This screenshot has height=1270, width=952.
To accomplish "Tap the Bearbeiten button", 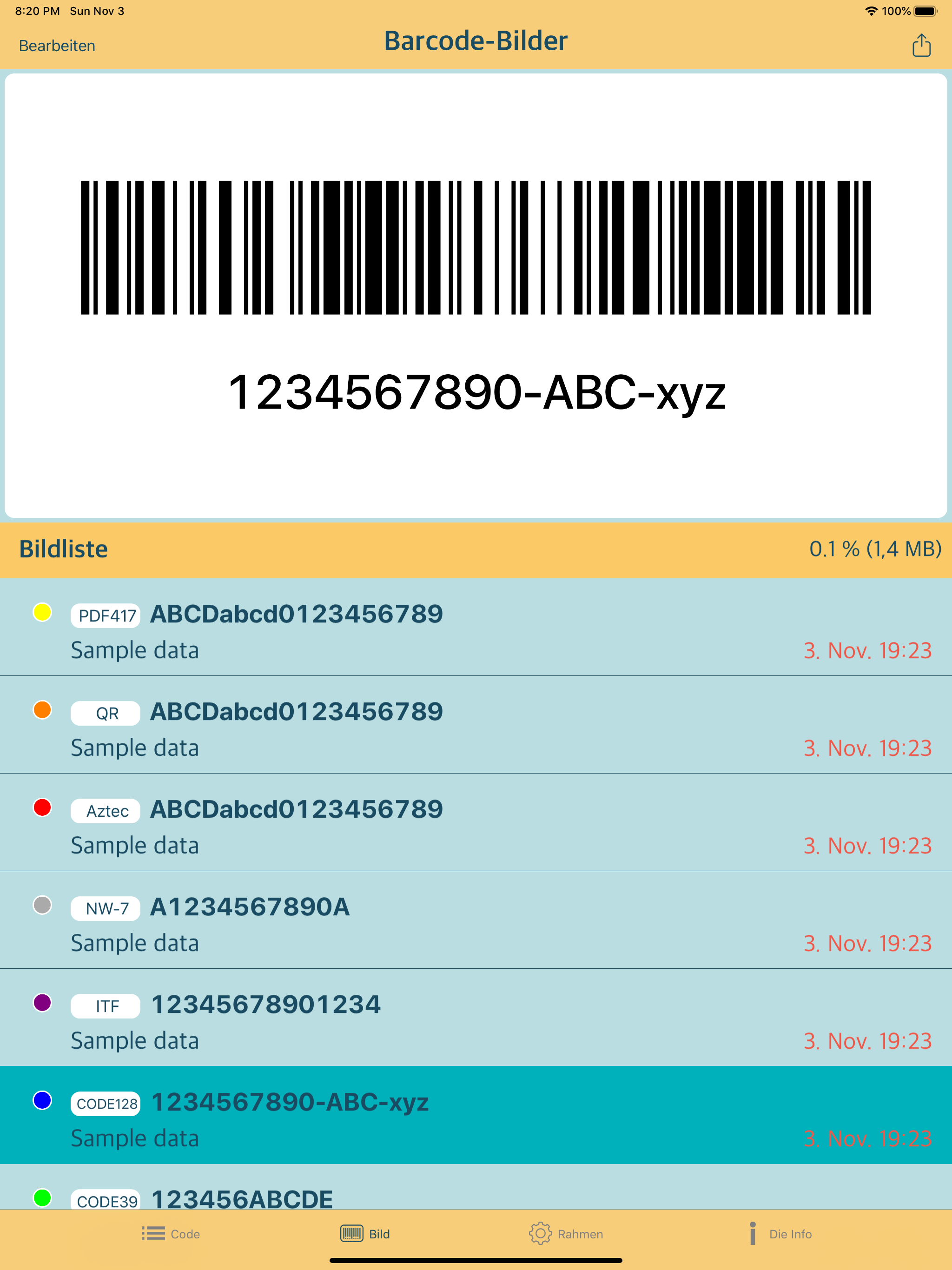I will (57, 45).
